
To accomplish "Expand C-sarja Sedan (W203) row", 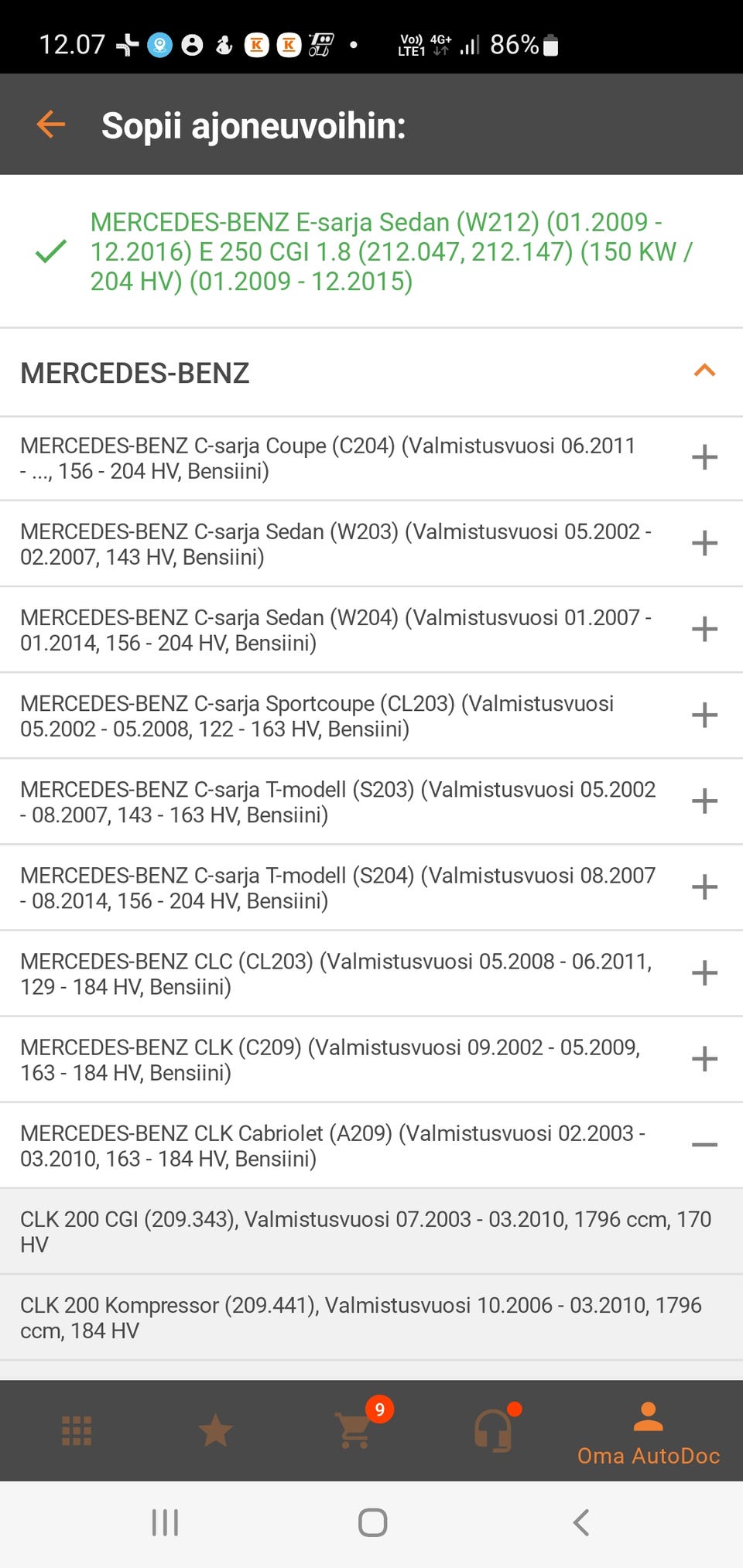I will 704,543.
